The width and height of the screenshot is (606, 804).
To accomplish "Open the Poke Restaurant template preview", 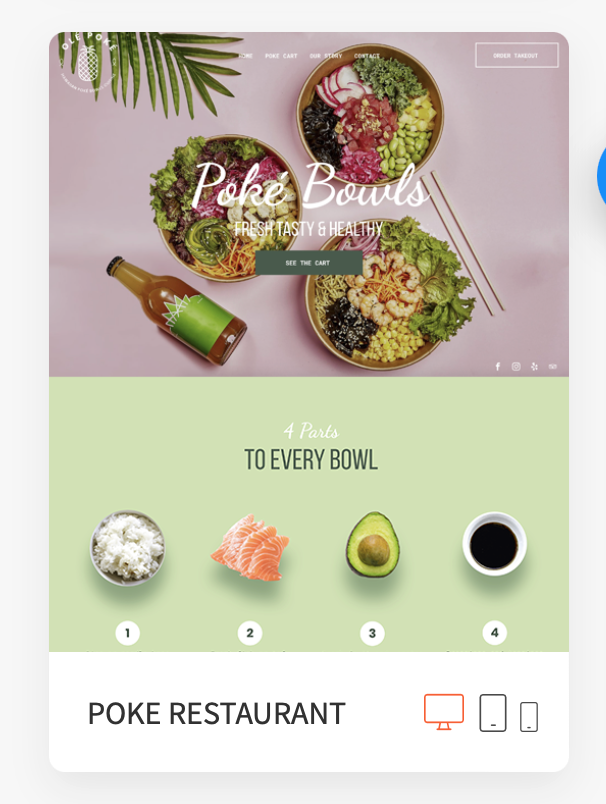I will tap(308, 340).
